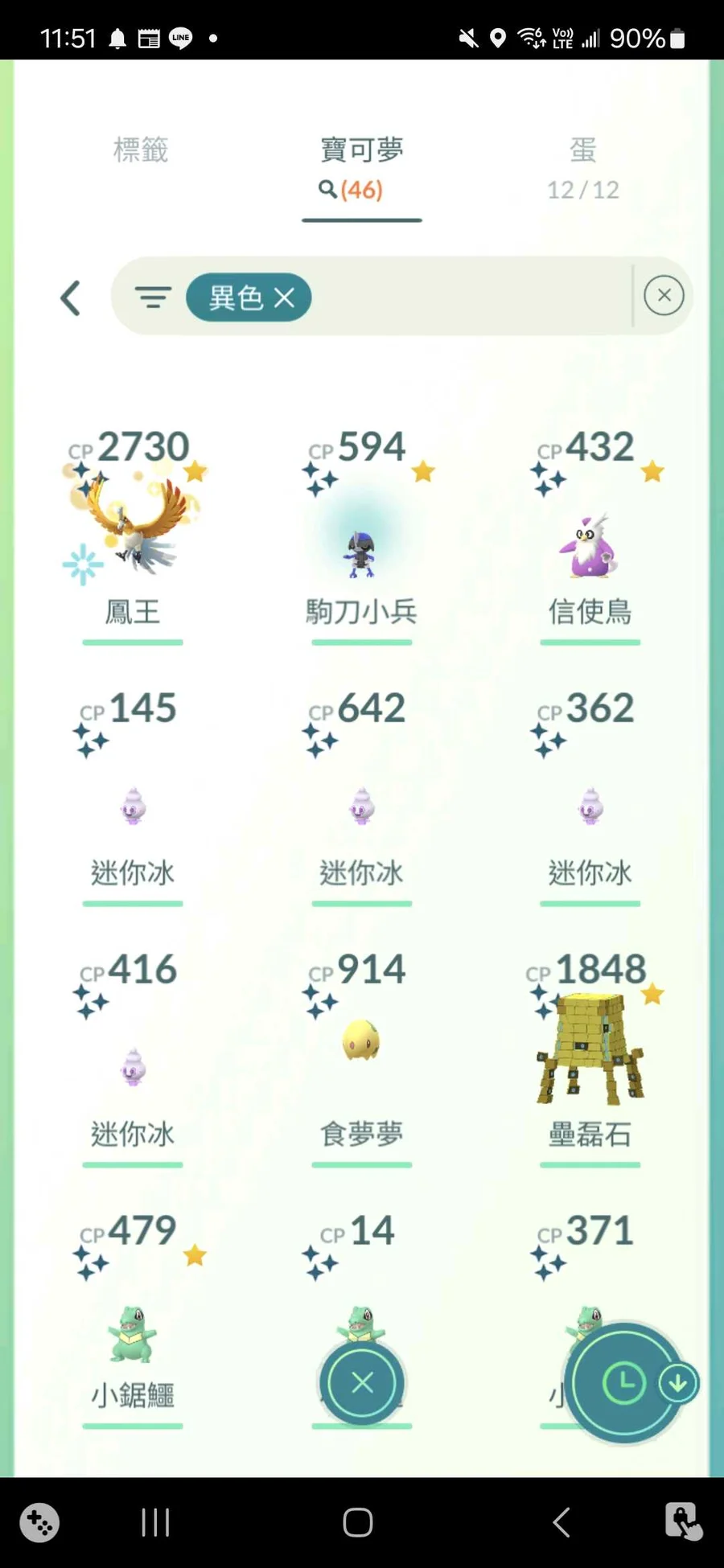
Task: Open the filter options icon
Action: 152,298
